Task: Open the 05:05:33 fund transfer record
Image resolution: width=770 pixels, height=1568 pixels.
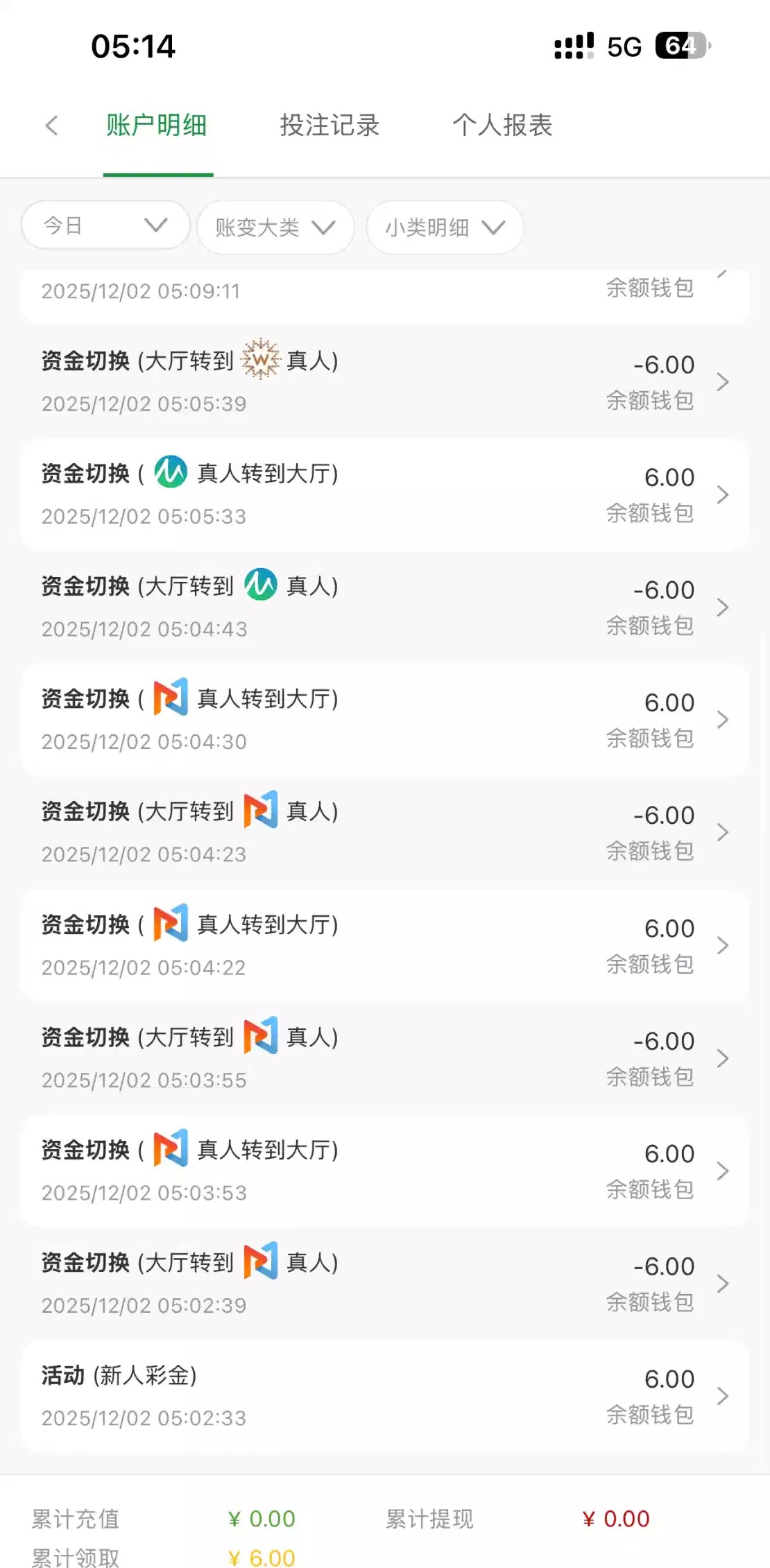Action: (384, 494)
